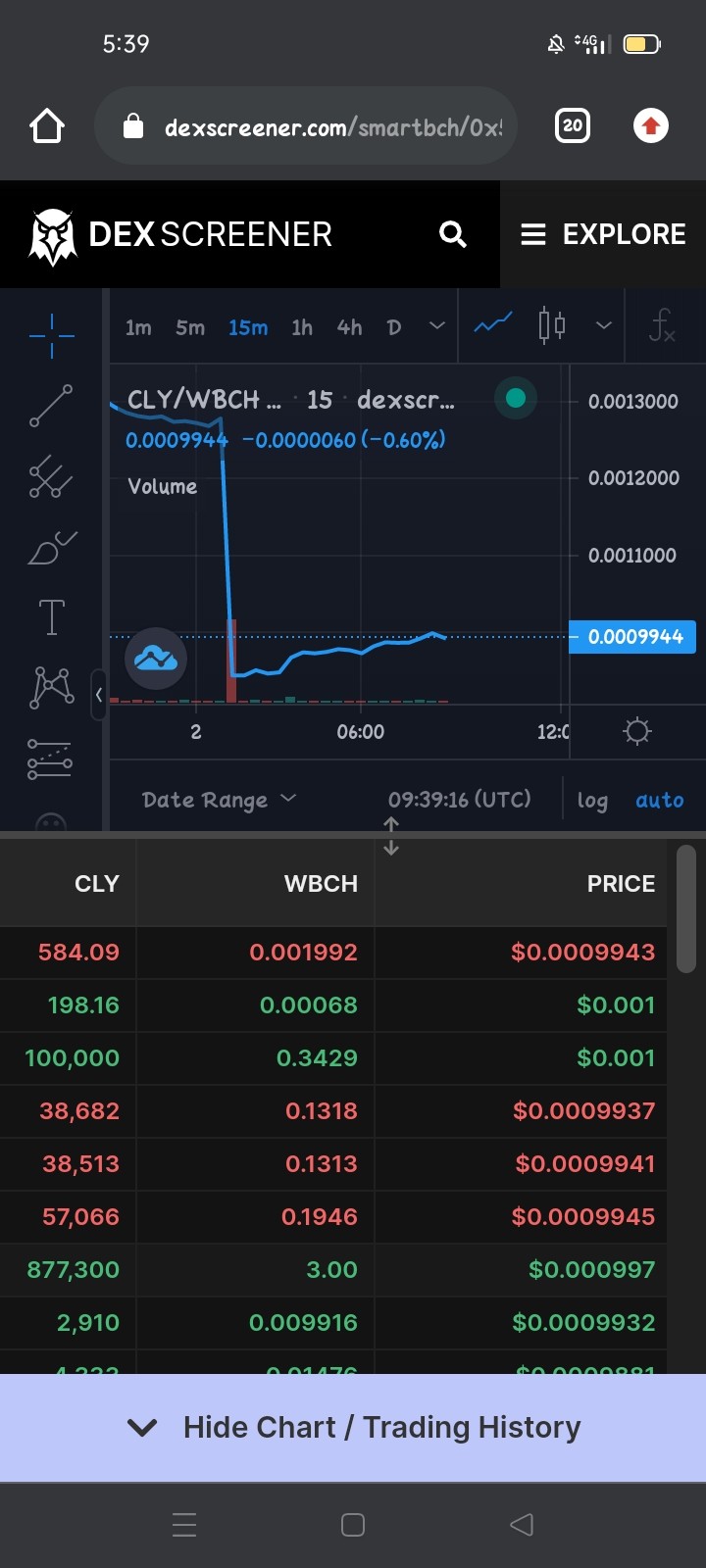Select the 1h chart interval
The height and width of the screenshot is (1568, 706).
click(x=302, y=327)
